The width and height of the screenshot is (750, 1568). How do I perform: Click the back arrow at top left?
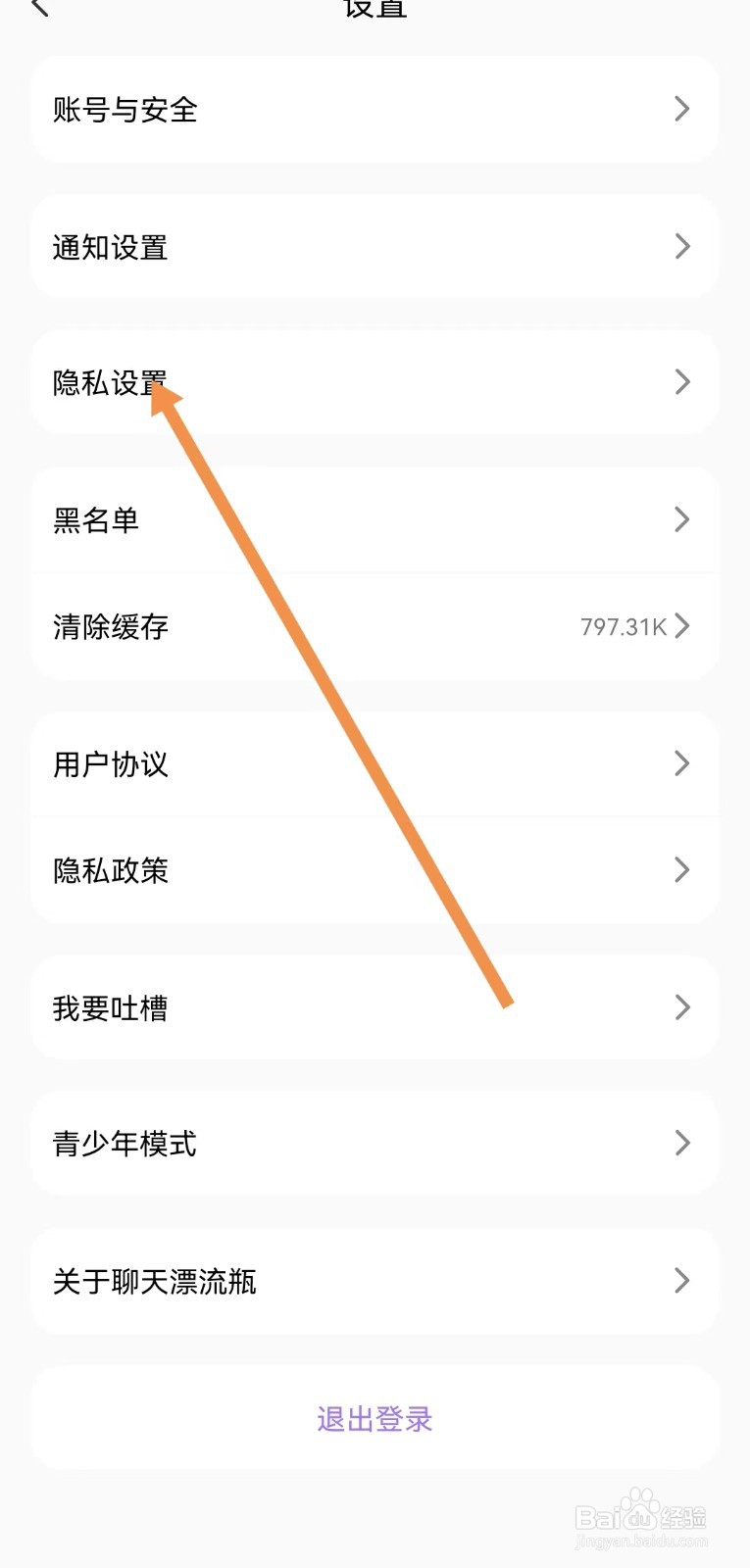tap(39, 10)
